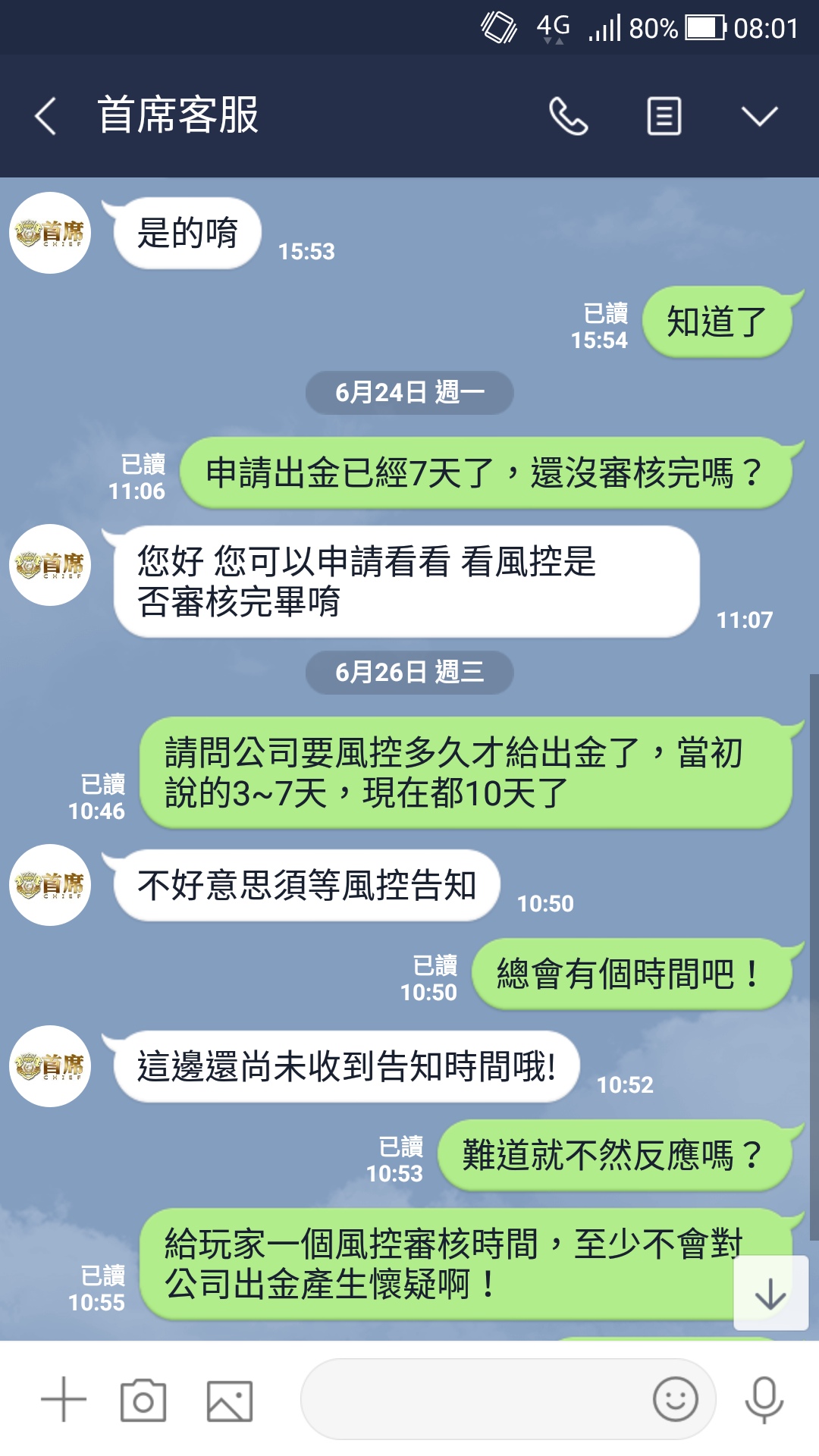Open the emoji sticker picker

[675, 1399]
